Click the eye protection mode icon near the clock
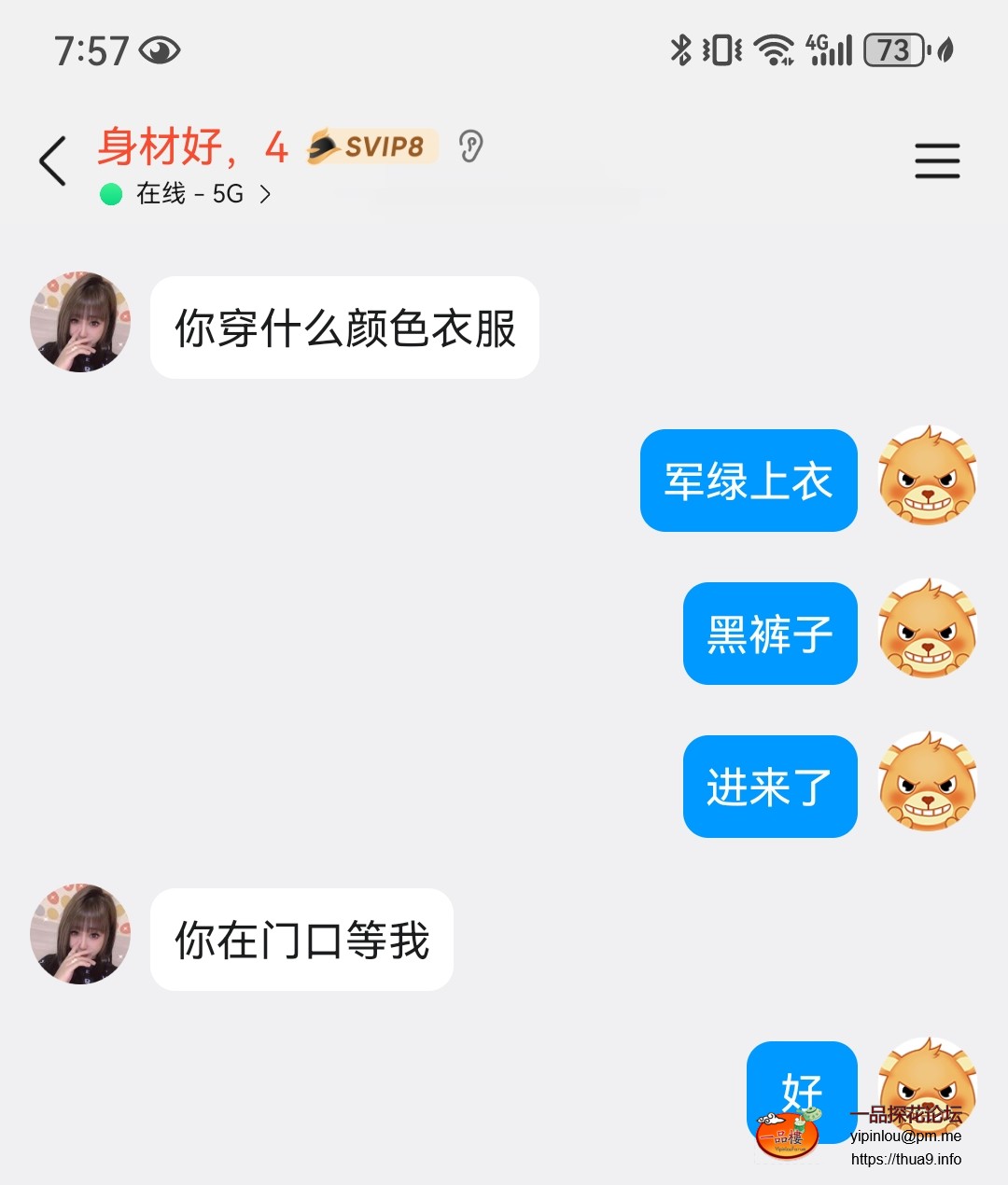1008x1185 pixels. (159, 51)
